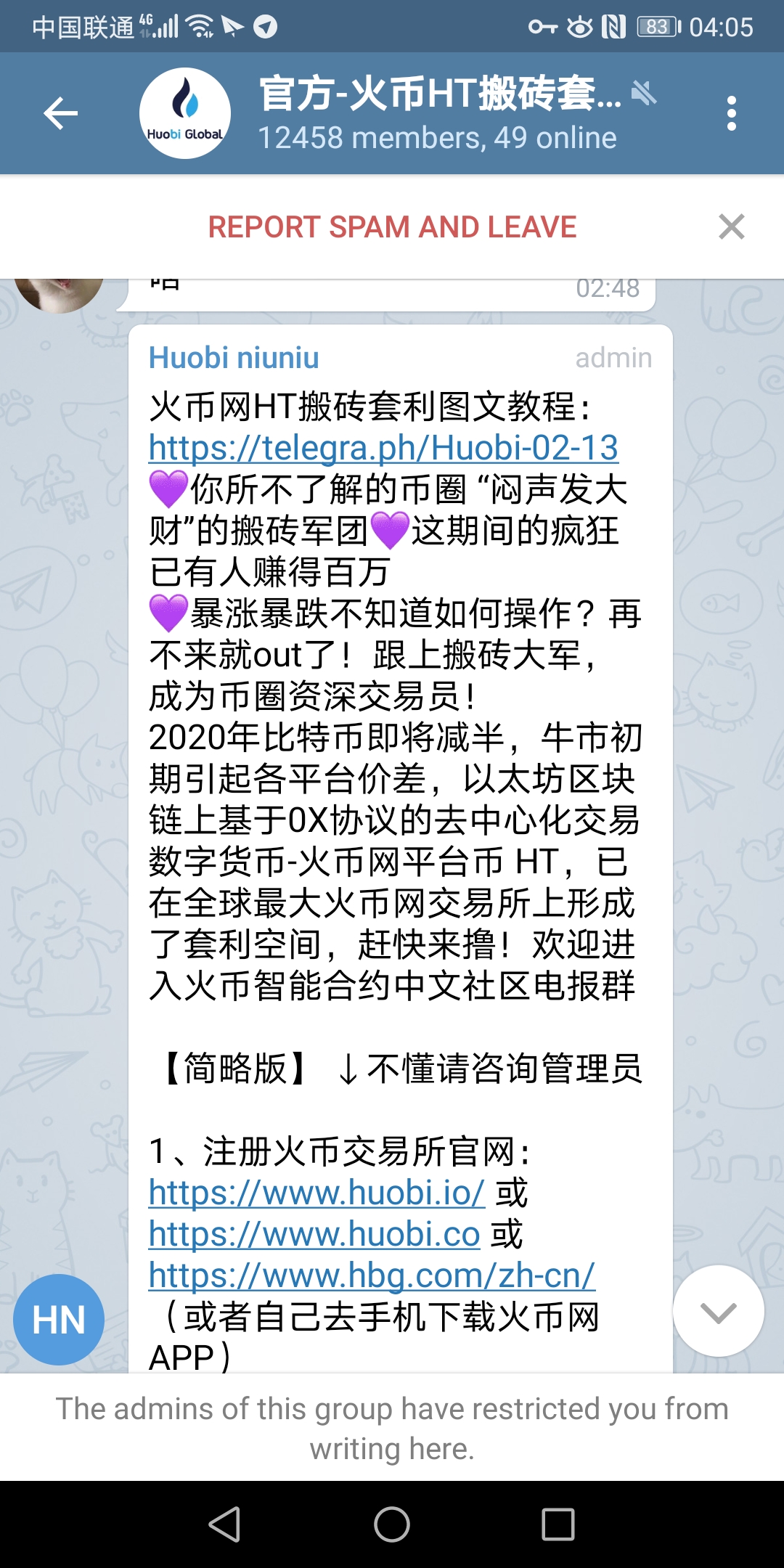Open the www.hbg.com/zh-cn link

pyautogui.click(x=372, y=1275)
